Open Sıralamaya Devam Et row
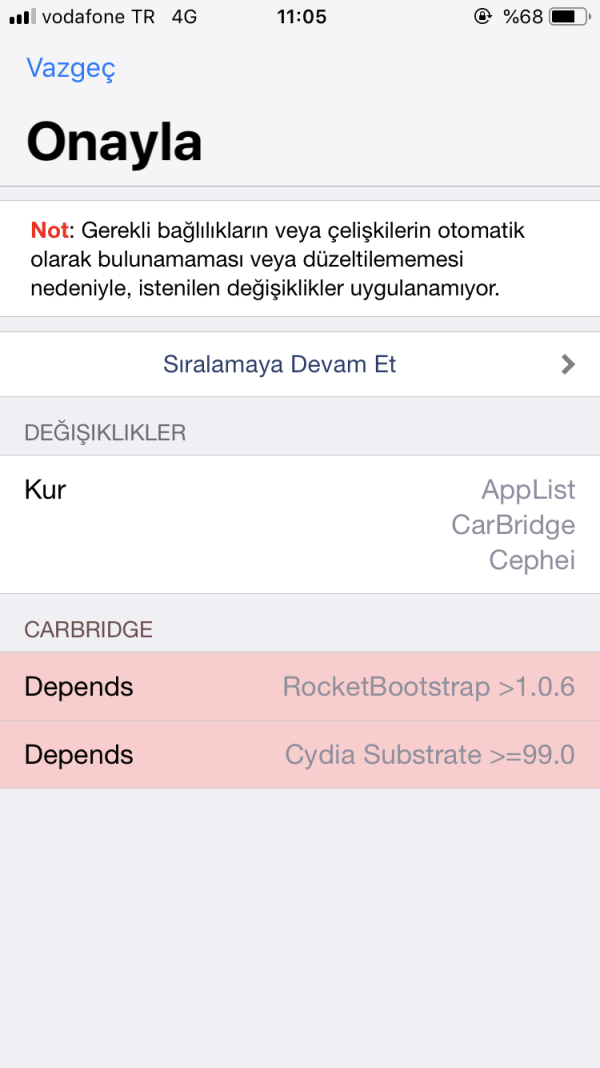Image resolution: width=600 pixels, height=1068 pixels. [x=300, y=364]
